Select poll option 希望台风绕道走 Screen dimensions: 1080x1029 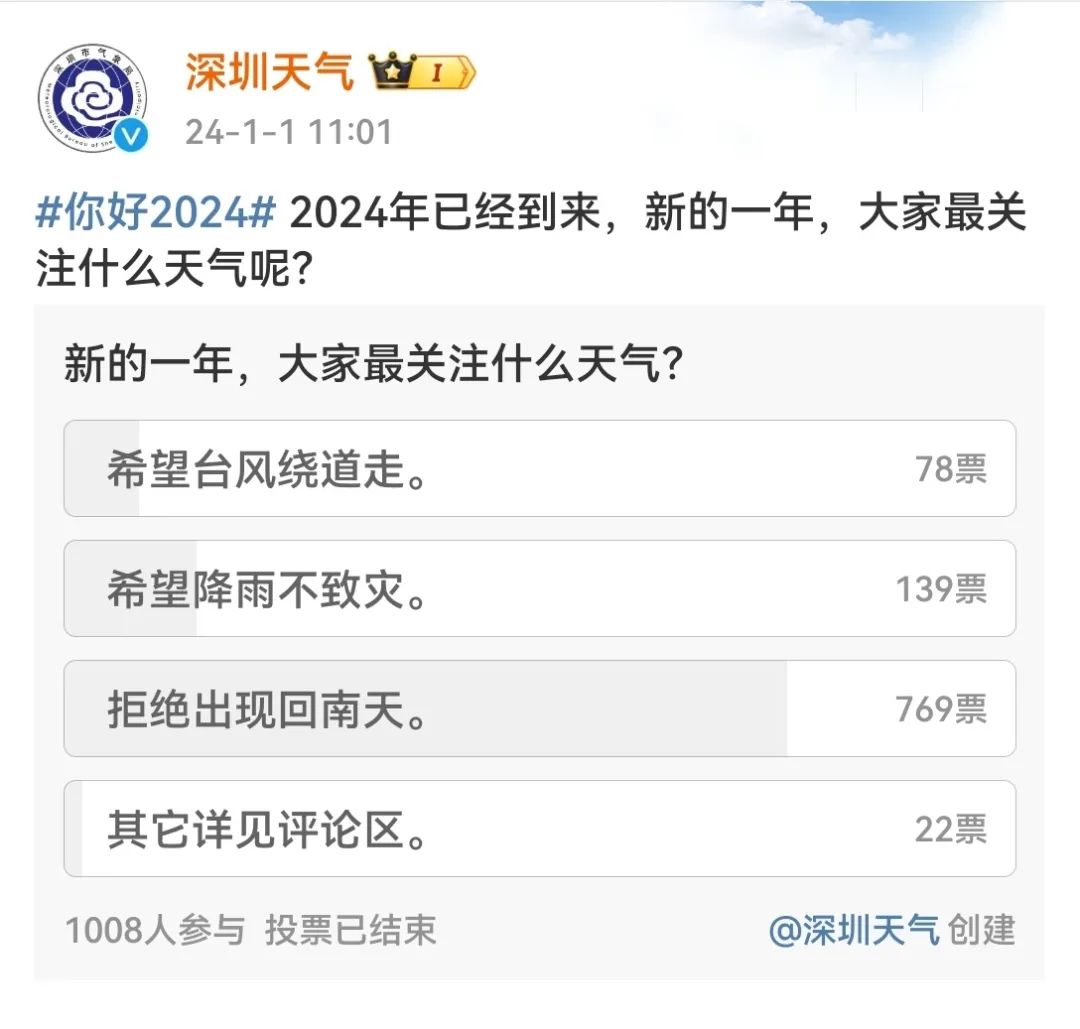tap(539, 469)
